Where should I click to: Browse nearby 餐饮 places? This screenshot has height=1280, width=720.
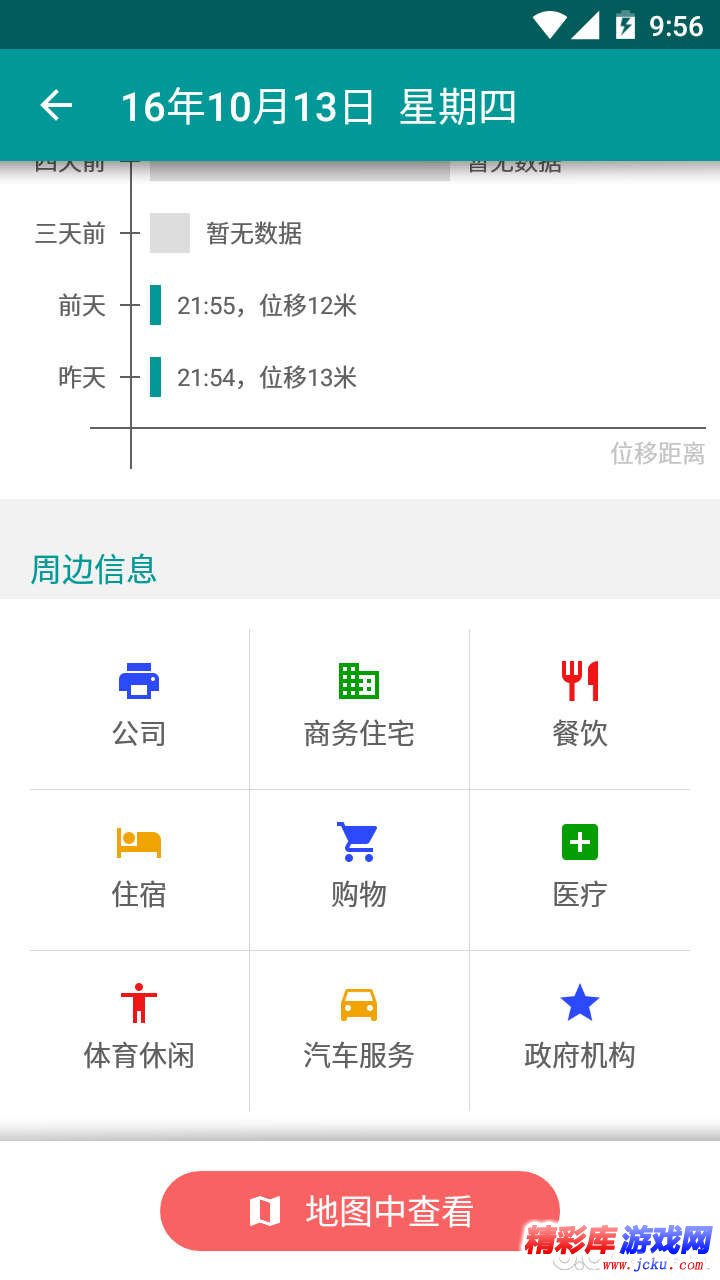click(579, 708)
